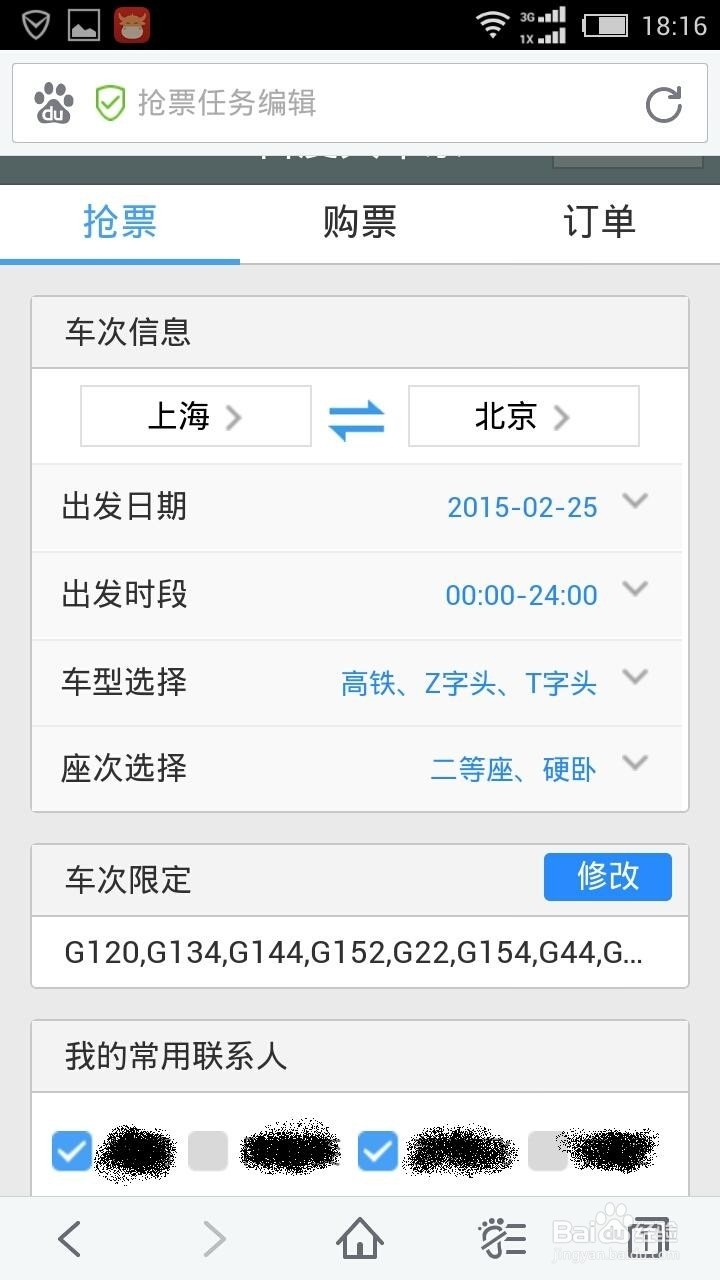The image size is (720, 1280).
Task: Open the 出发时段 time range dropdown
Action: pyautogui.click(x=635, y=591)
